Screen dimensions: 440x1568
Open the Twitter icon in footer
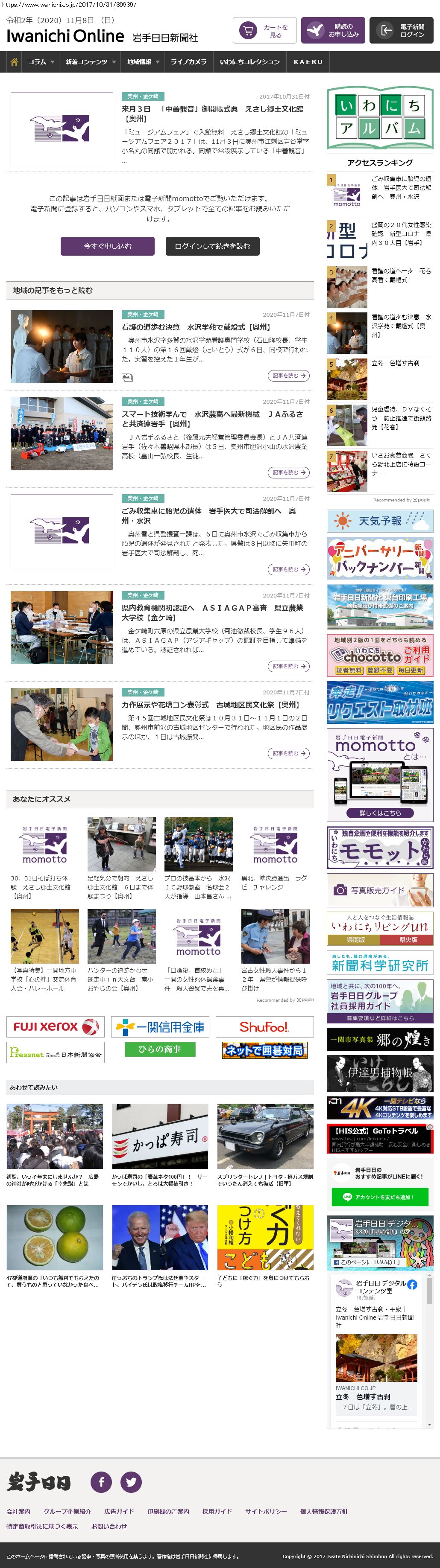[131, 1481]
